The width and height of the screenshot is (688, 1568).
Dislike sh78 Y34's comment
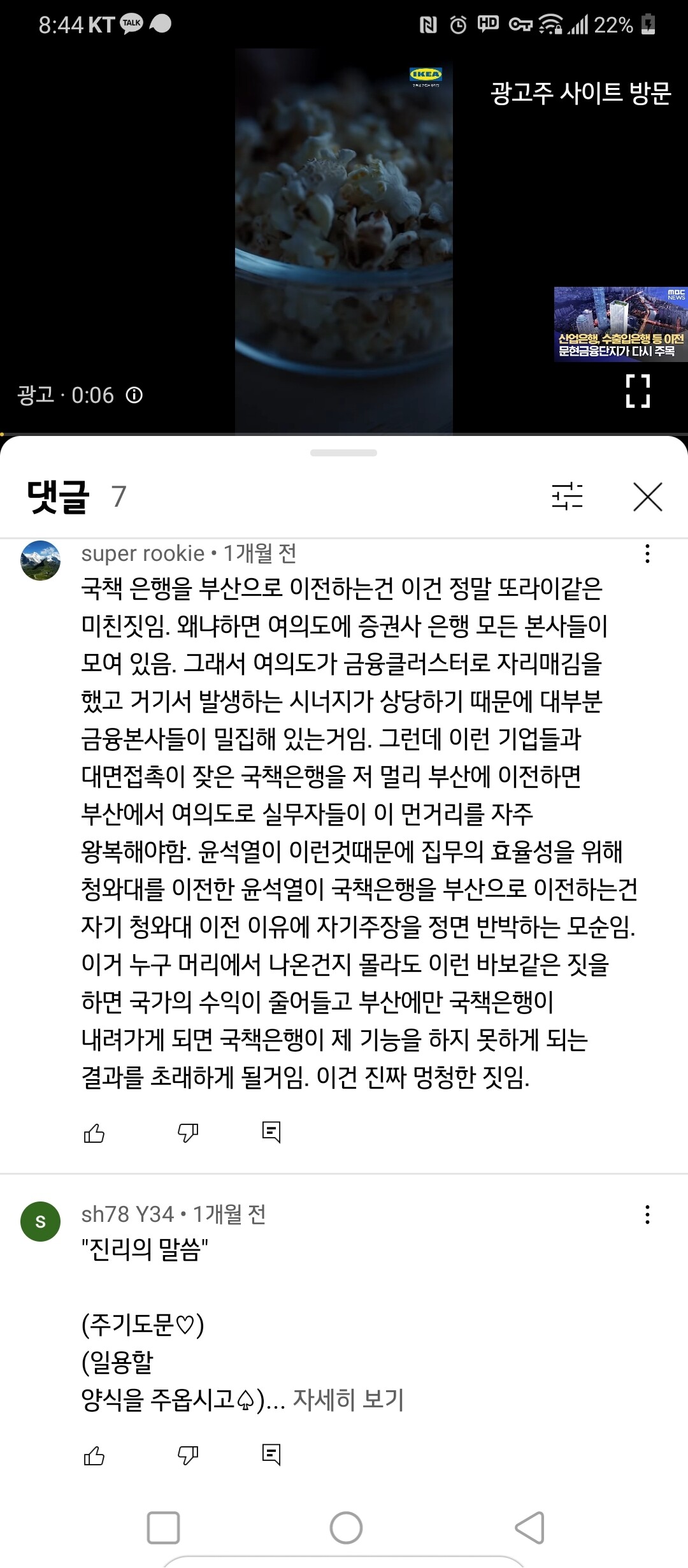188,1455
